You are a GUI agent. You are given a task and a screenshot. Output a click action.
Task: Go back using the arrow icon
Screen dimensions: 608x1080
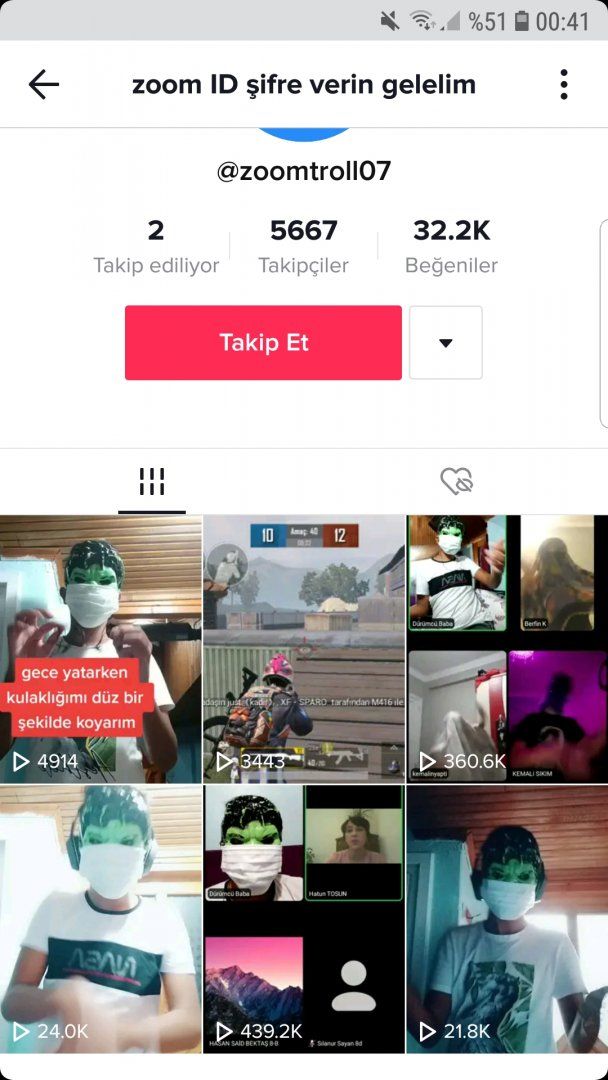tap(44, 85)
